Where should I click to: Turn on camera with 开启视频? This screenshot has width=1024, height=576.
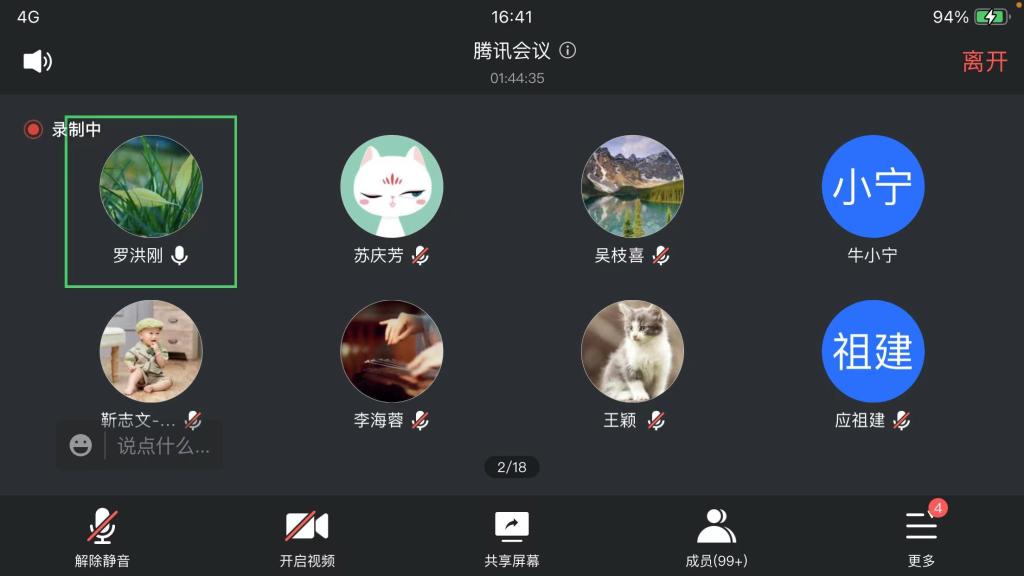[307, 537]
